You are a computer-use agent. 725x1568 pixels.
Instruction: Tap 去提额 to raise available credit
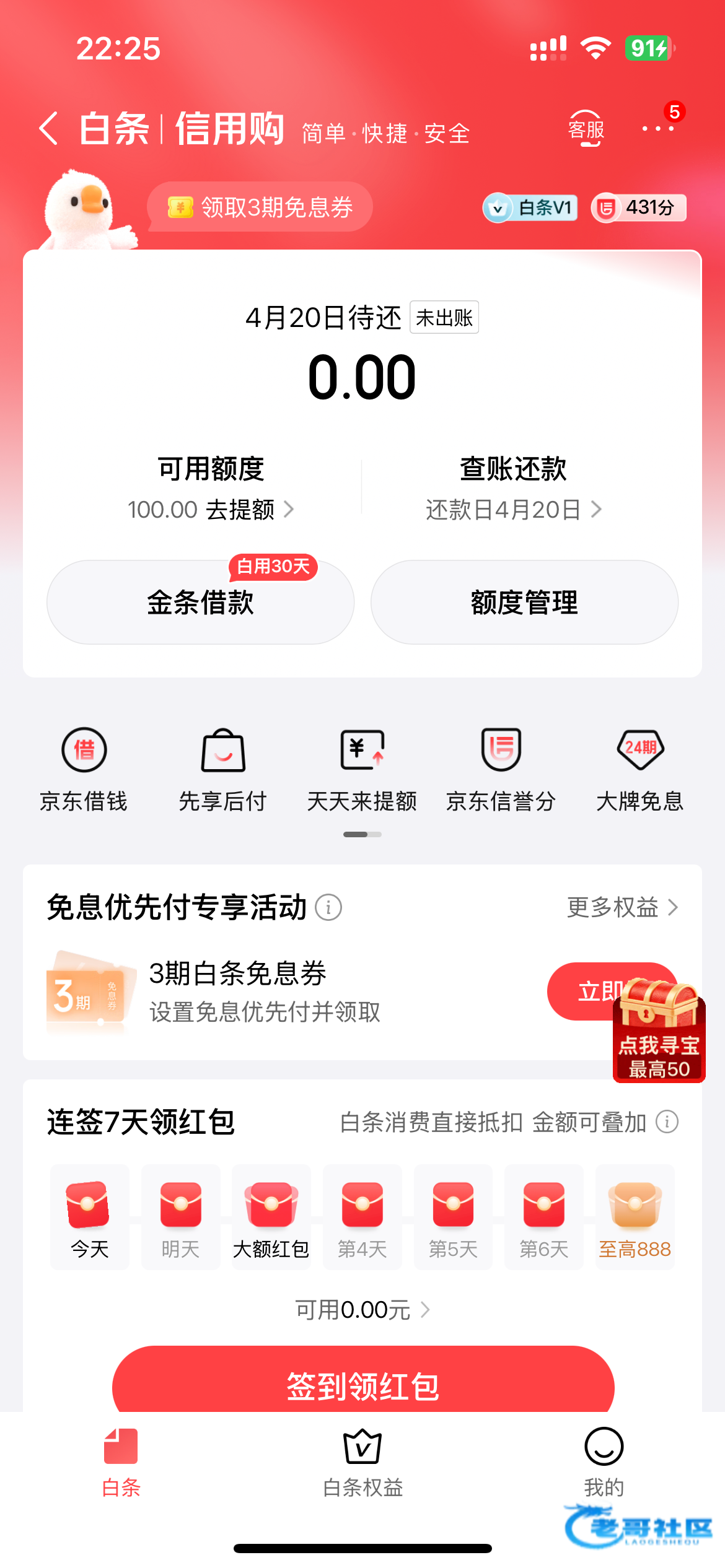point(242,510)
